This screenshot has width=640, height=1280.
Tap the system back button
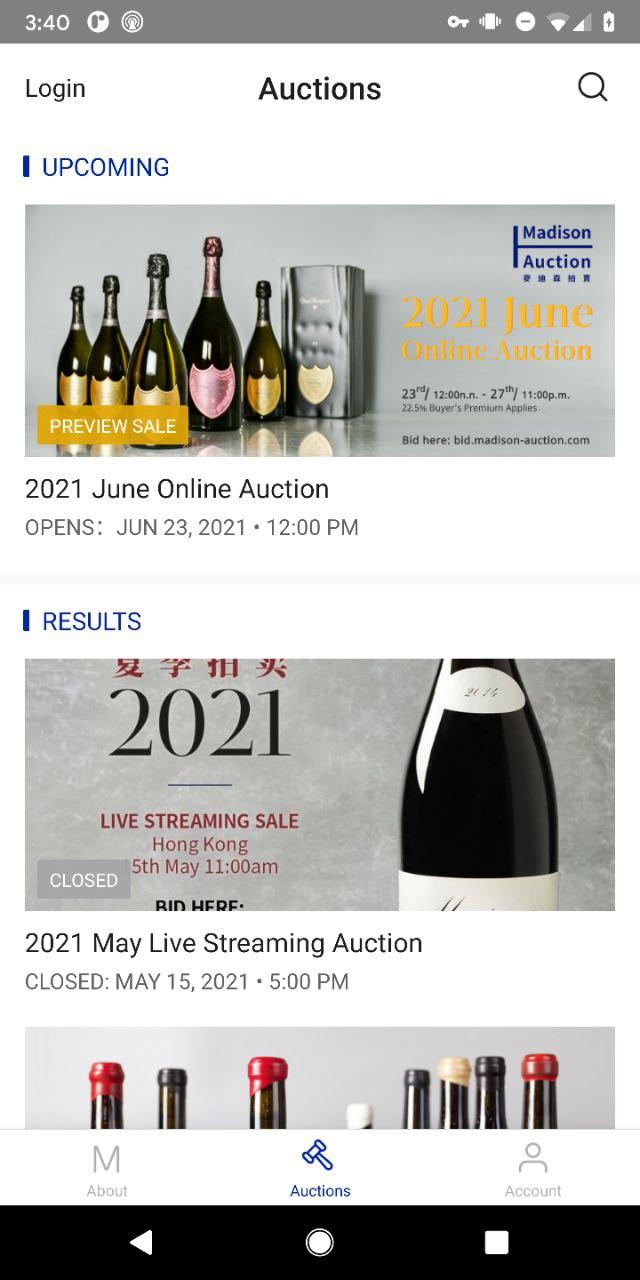[x=142, y=1242]
